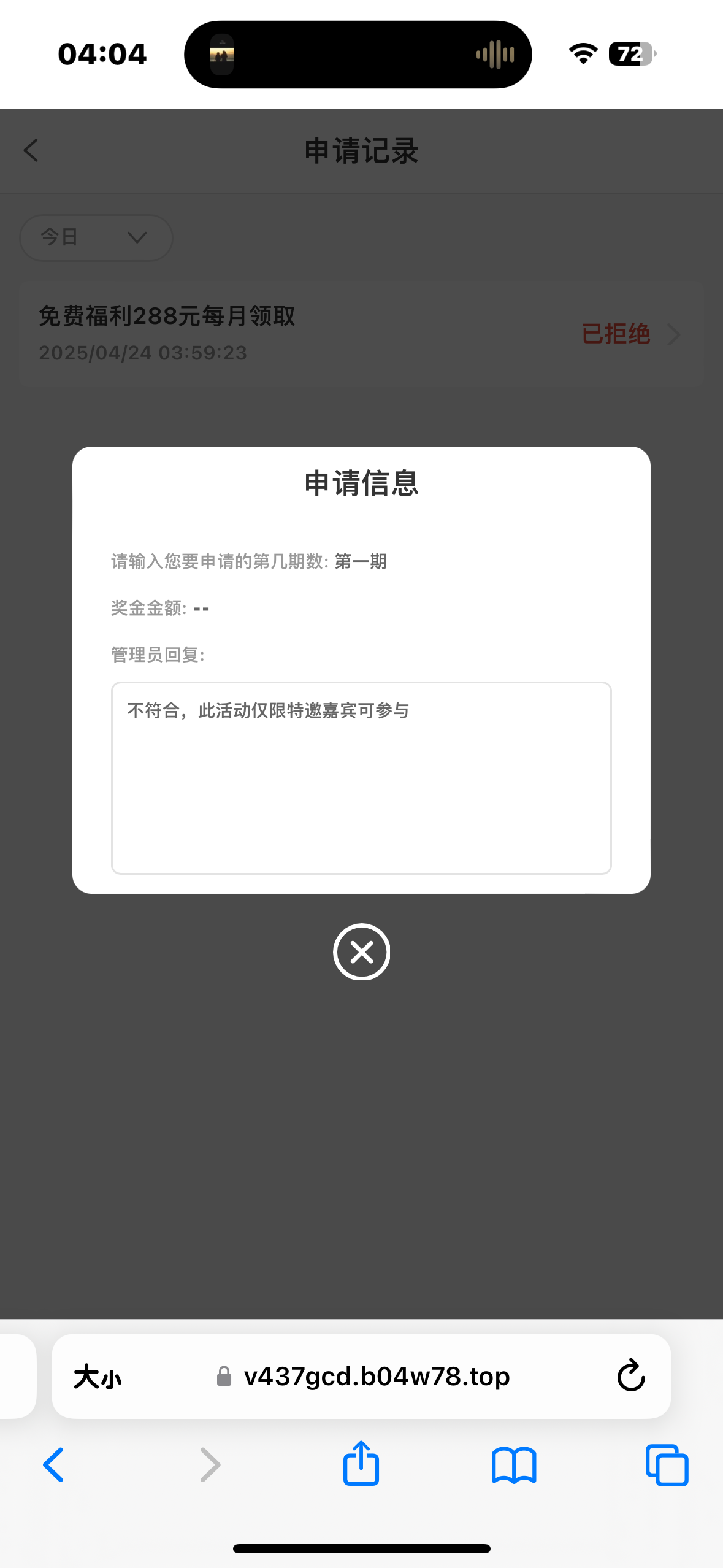The height and width of the screenshot is (1568, 723).
Task: Reload the current page
Action: (630, 1376)
